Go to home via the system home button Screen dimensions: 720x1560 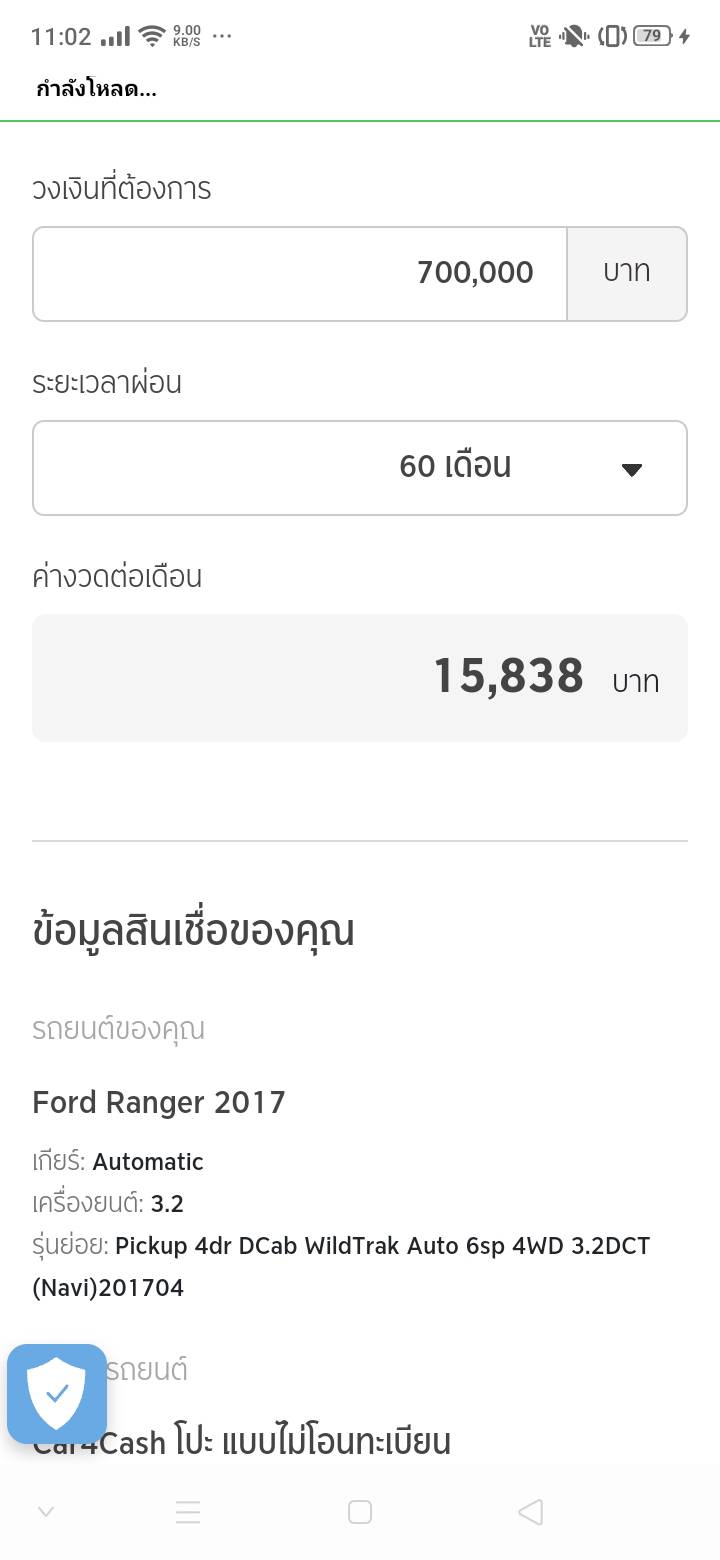[x=360, y=1512]
